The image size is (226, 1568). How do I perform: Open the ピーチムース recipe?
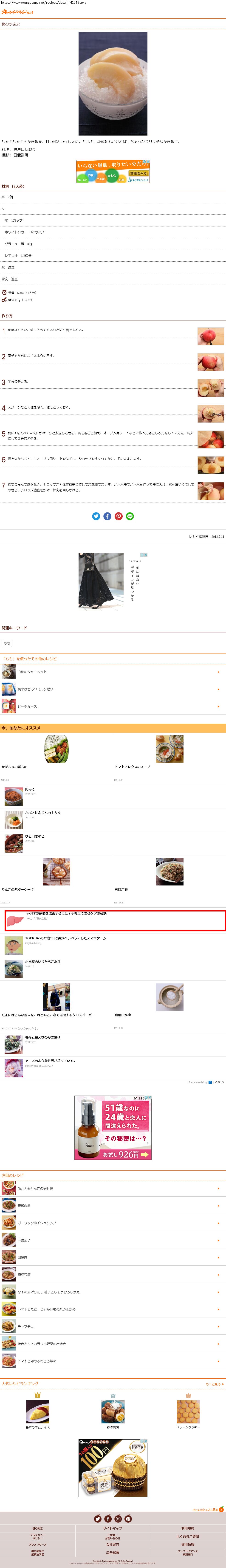(27, 706)
